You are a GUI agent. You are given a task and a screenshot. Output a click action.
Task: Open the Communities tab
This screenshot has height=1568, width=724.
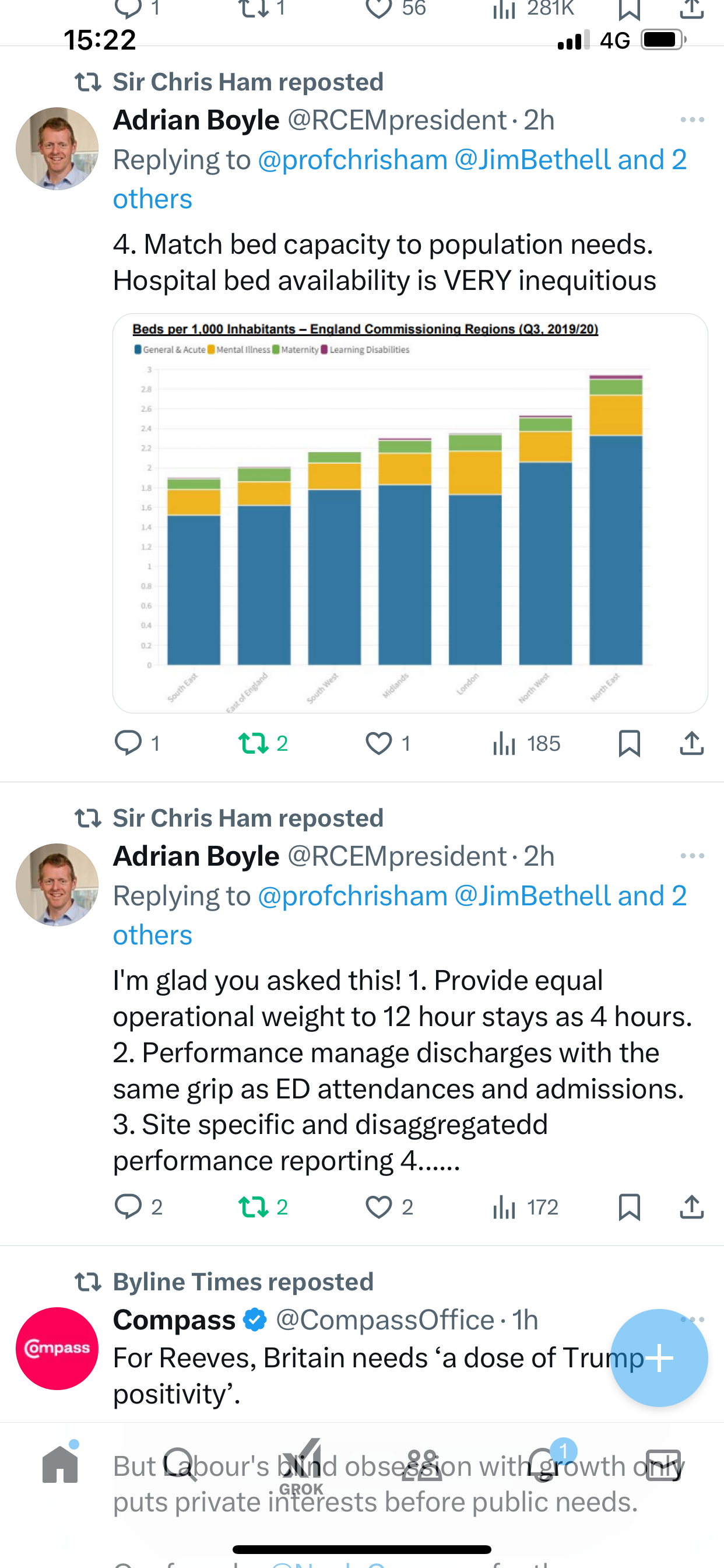pyautogui.click(x=422, y=1465)
